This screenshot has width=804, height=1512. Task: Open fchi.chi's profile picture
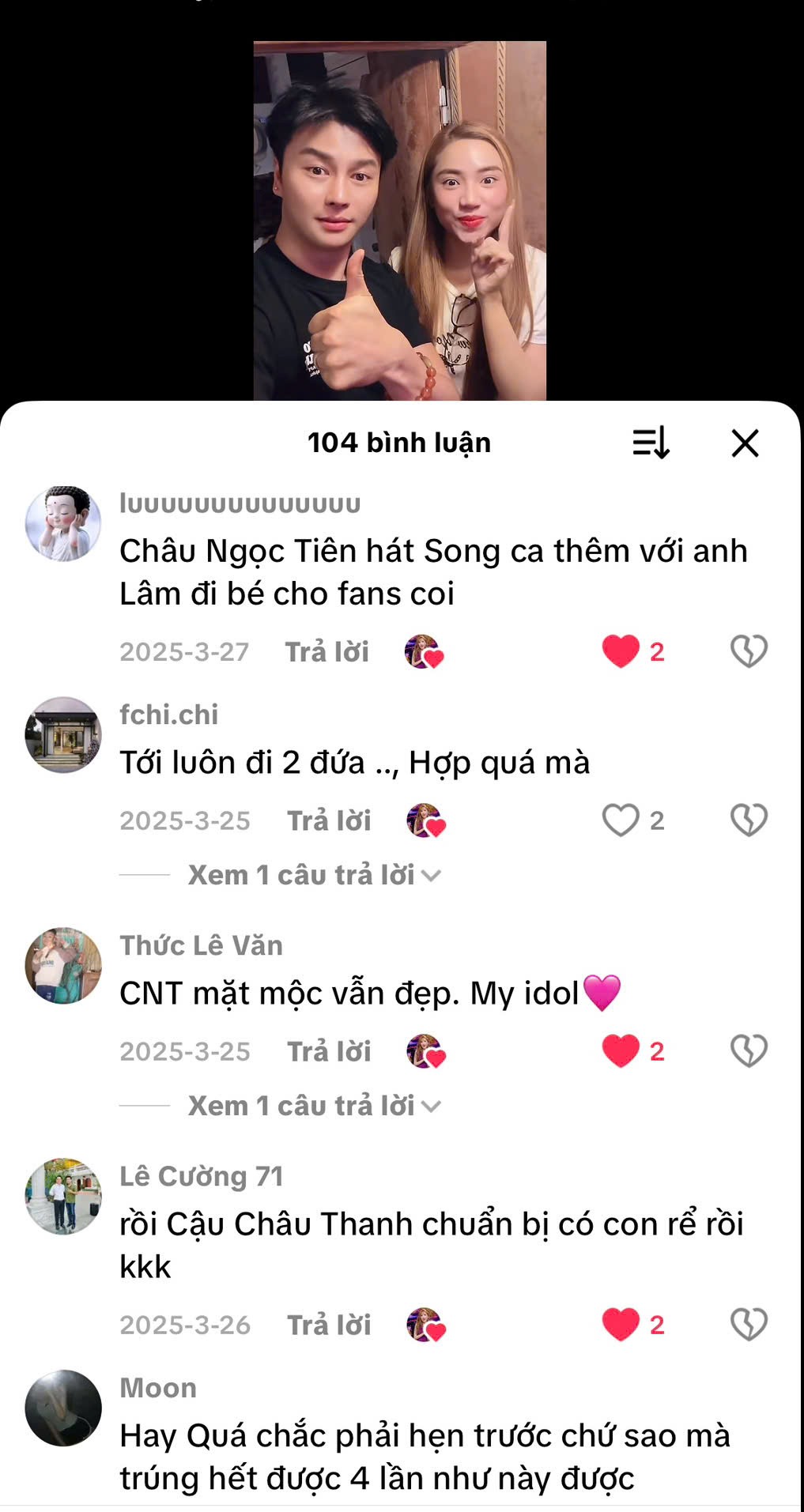pos(63,735)
